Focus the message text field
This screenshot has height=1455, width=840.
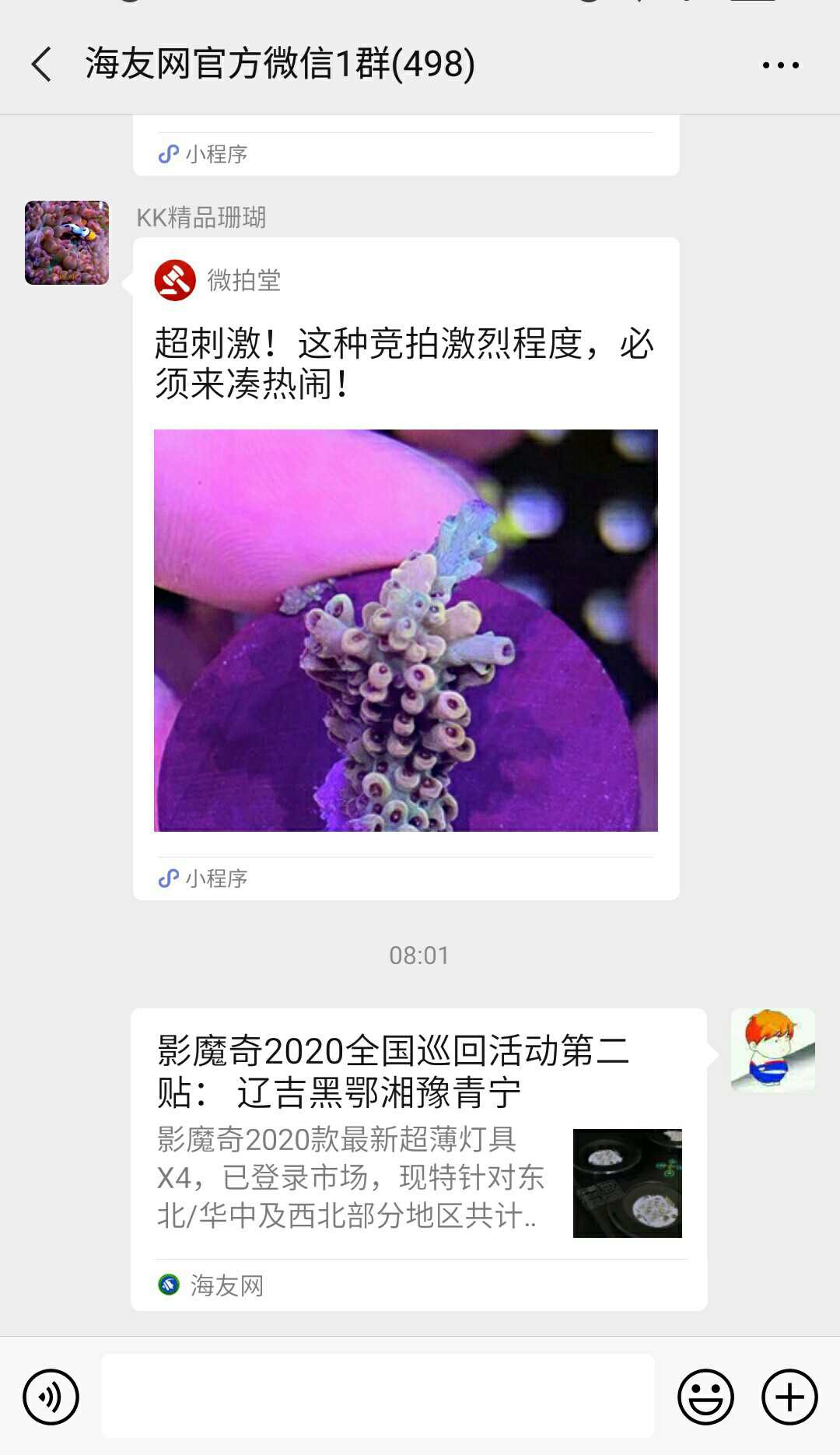(x=378, y=1397)
